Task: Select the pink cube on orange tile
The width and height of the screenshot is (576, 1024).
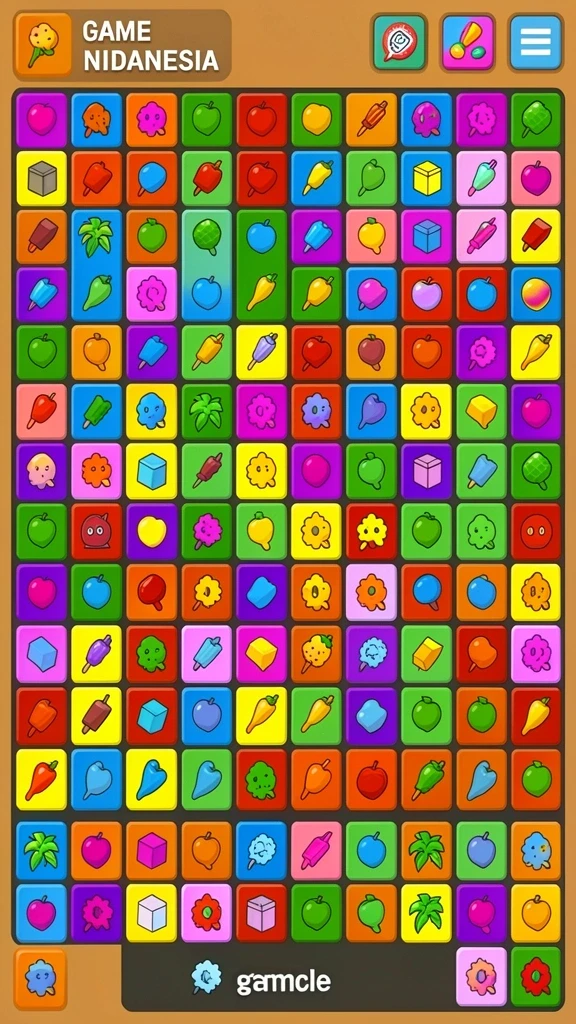Action: coord(151,851)
